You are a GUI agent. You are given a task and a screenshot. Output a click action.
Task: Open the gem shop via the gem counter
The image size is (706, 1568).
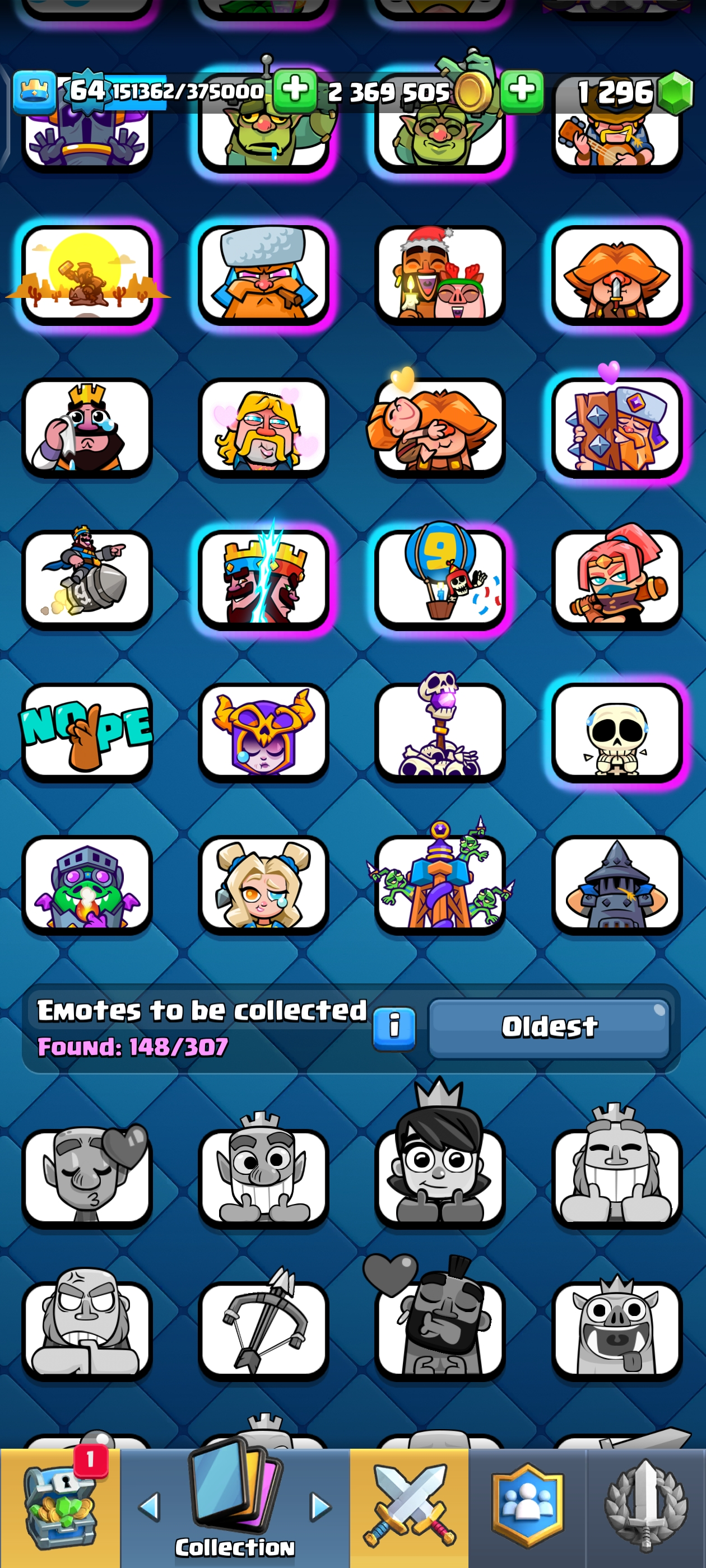tap(635, 92)
